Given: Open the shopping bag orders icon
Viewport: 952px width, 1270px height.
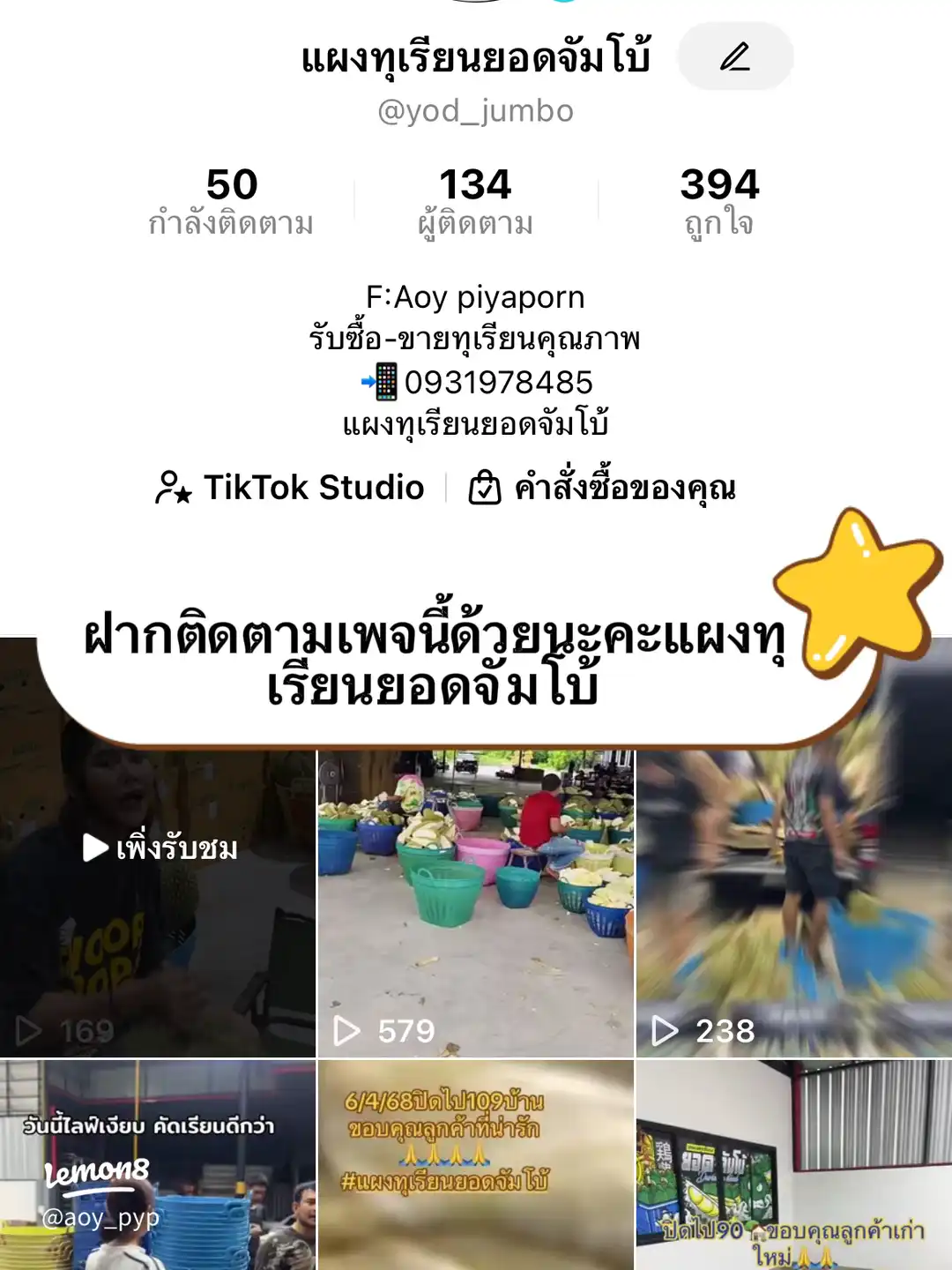Looking at the screenshot, I should (483, 487).
